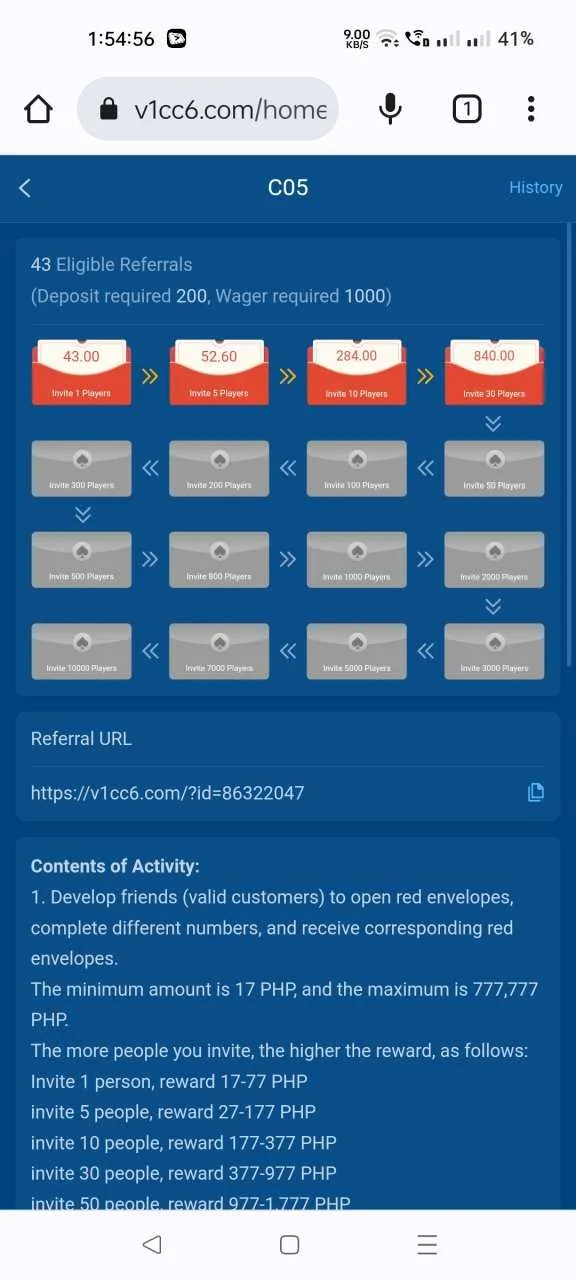Tap the system back button

click(x=152, y=1244)
